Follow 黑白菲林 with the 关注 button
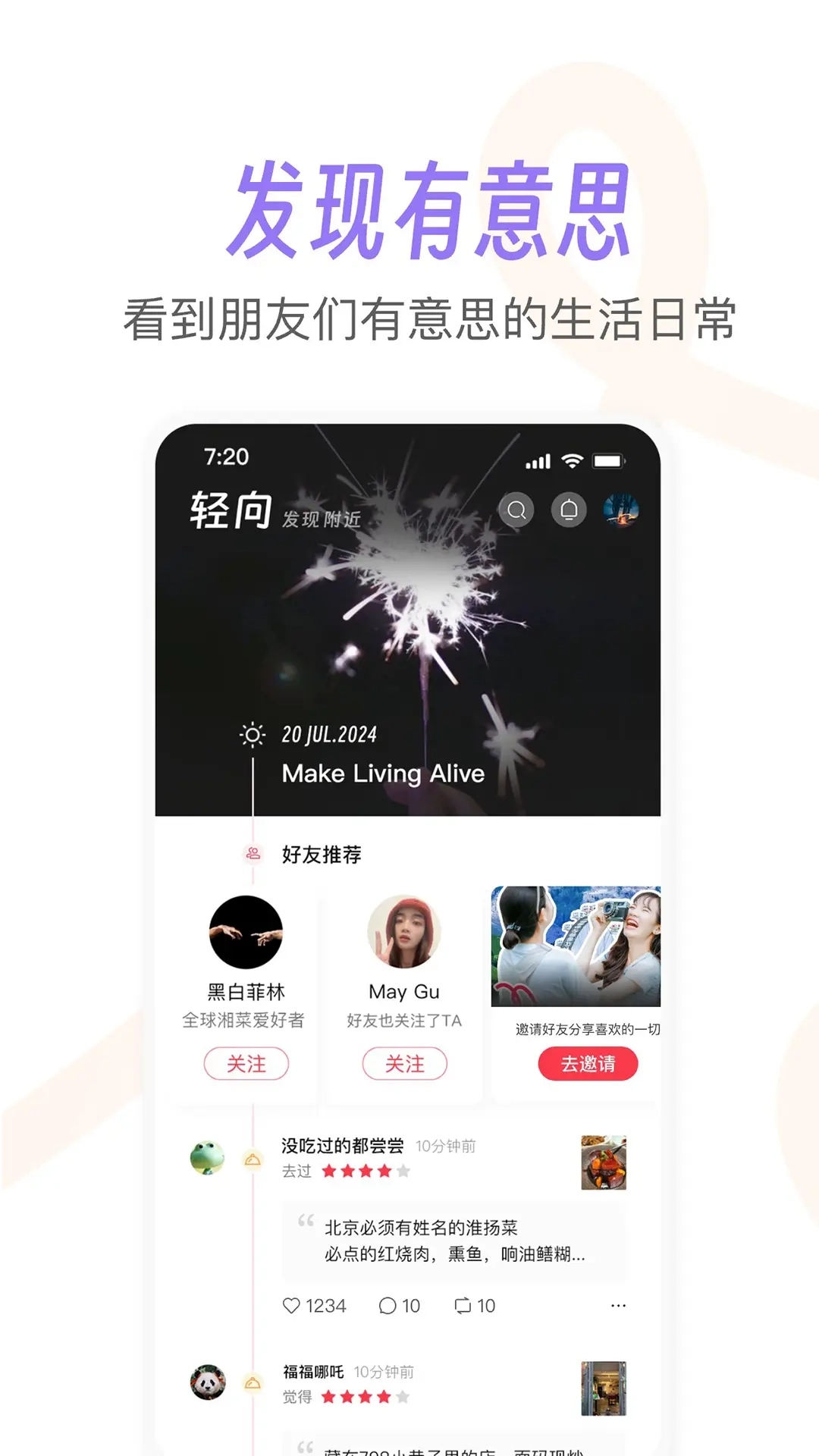 (x=246, y=1064)
